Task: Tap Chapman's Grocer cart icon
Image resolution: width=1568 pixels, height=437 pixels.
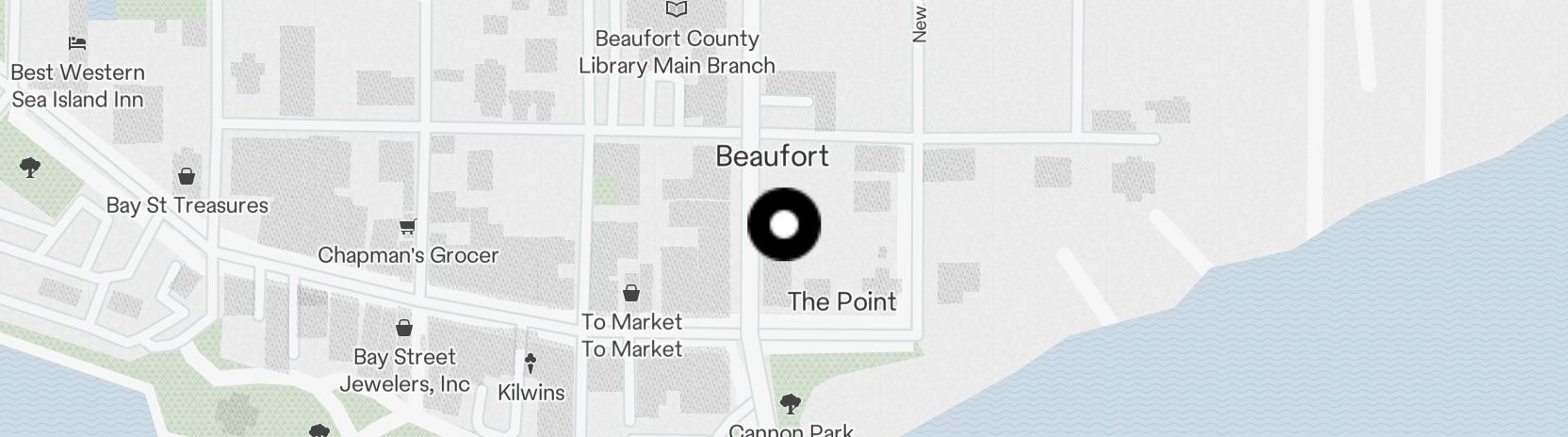Action: pyautogui.click(x=408, y=226)
